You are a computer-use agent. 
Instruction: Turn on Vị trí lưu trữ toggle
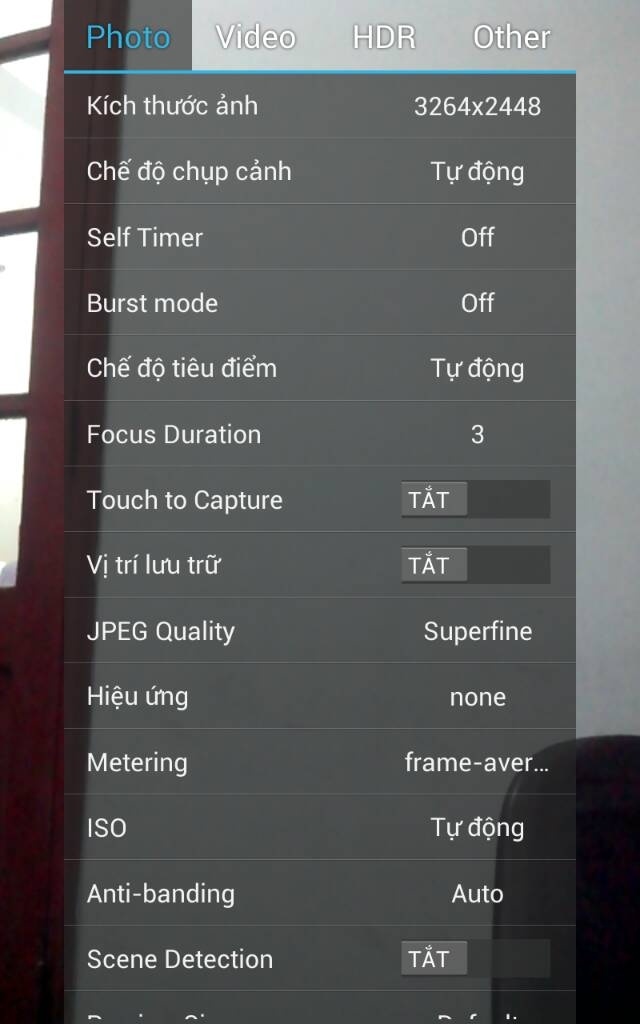(x=475, y=565)
